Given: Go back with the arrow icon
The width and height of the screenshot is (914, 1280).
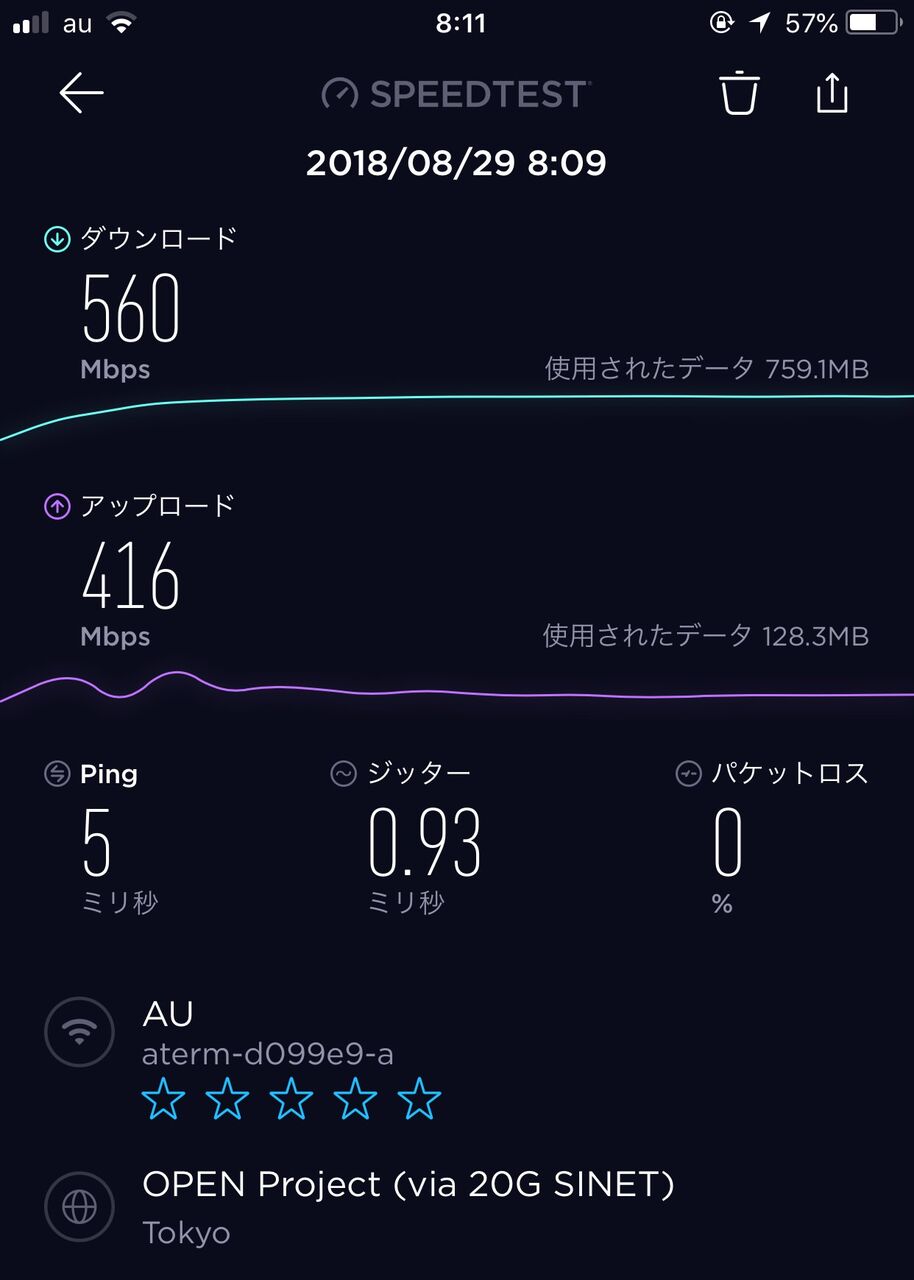Looking at the screenshot, I should [81, 93].
